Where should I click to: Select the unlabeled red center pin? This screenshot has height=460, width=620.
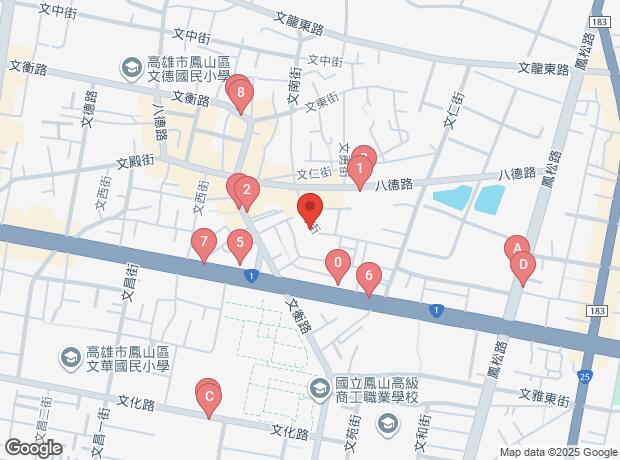point(310,209)
